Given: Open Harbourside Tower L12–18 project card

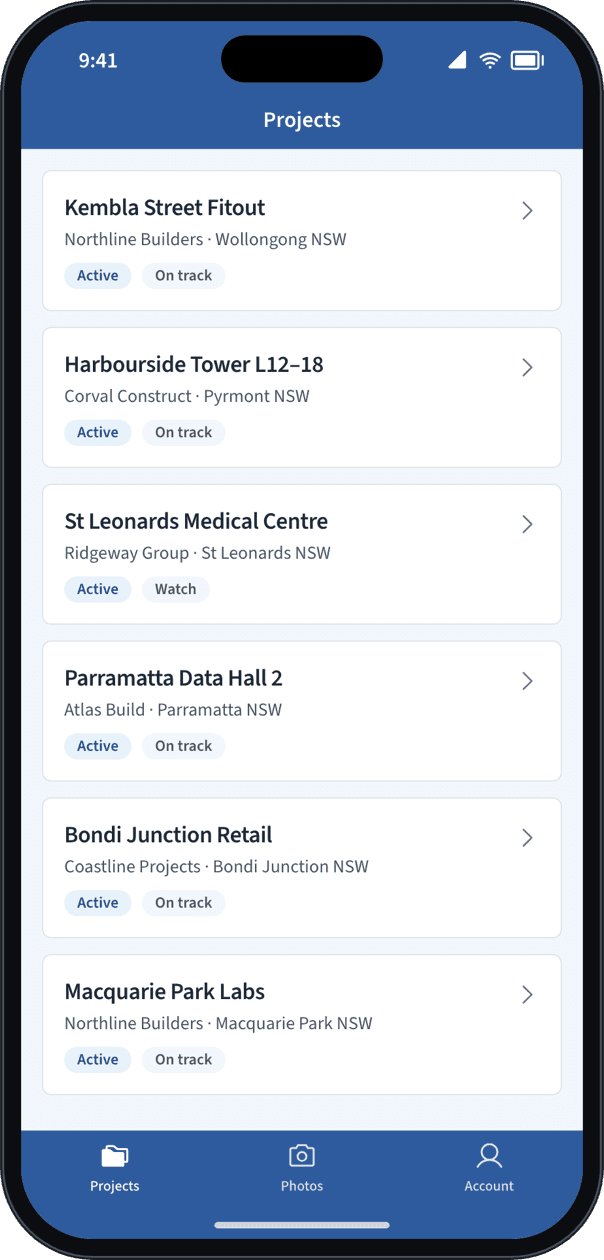Looking at the screenshot, I should (302, 398).
